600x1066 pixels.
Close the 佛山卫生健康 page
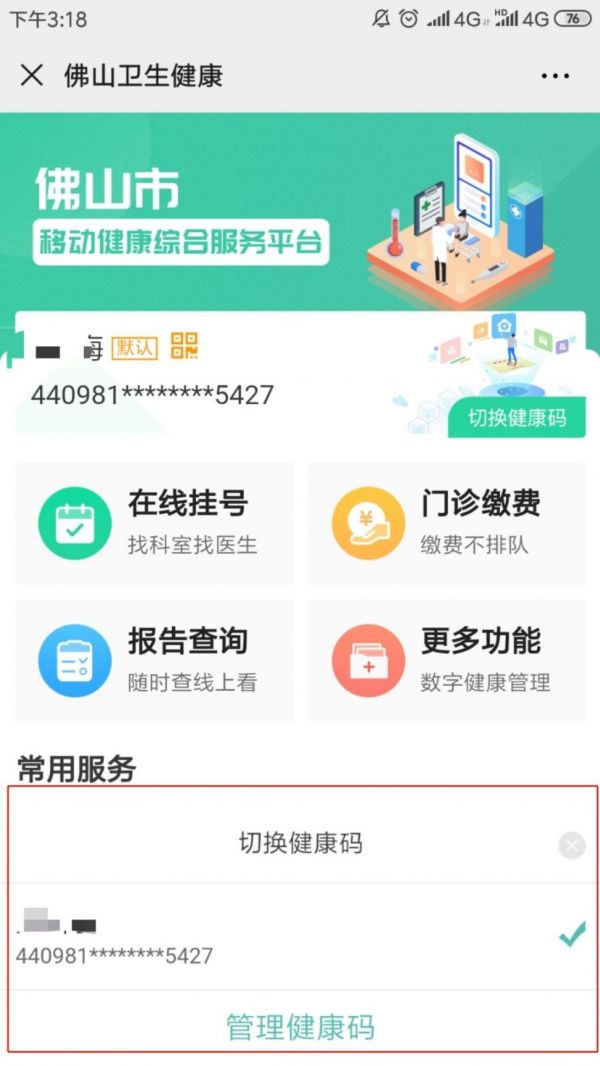32,75
